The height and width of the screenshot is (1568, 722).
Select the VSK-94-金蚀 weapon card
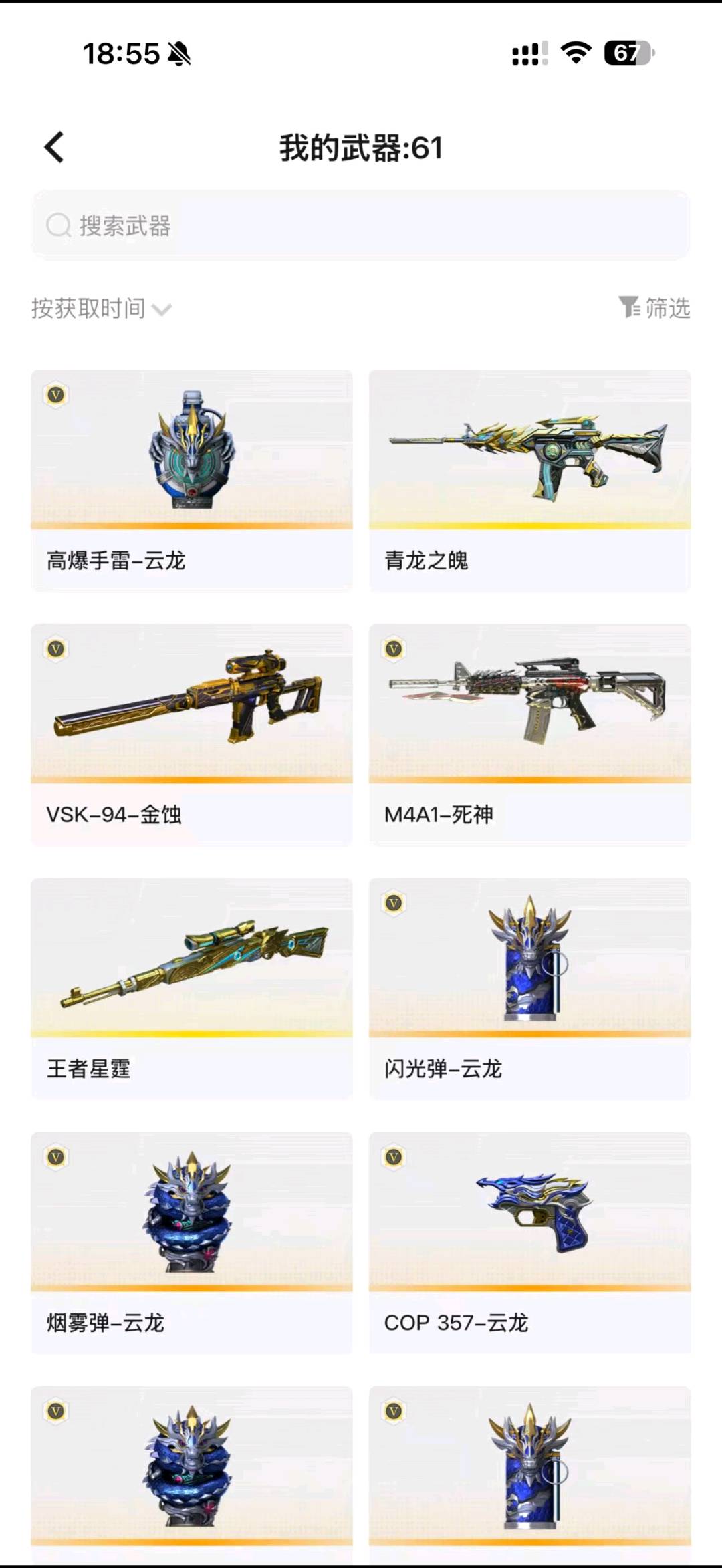click(x=192, y=735)
